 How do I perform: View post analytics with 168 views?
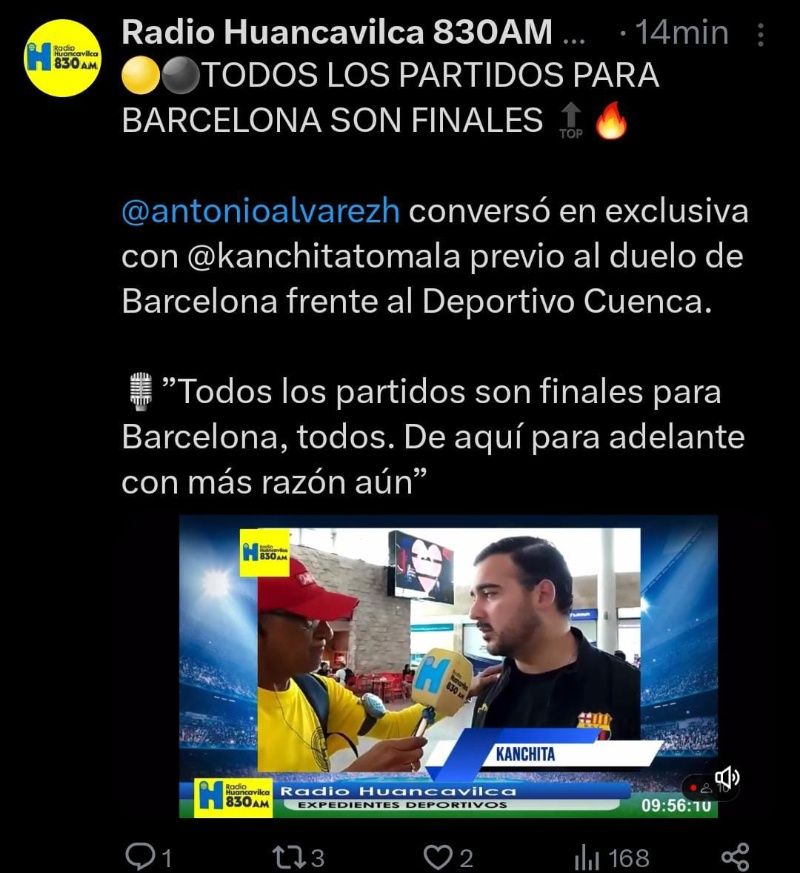point(610,856)
